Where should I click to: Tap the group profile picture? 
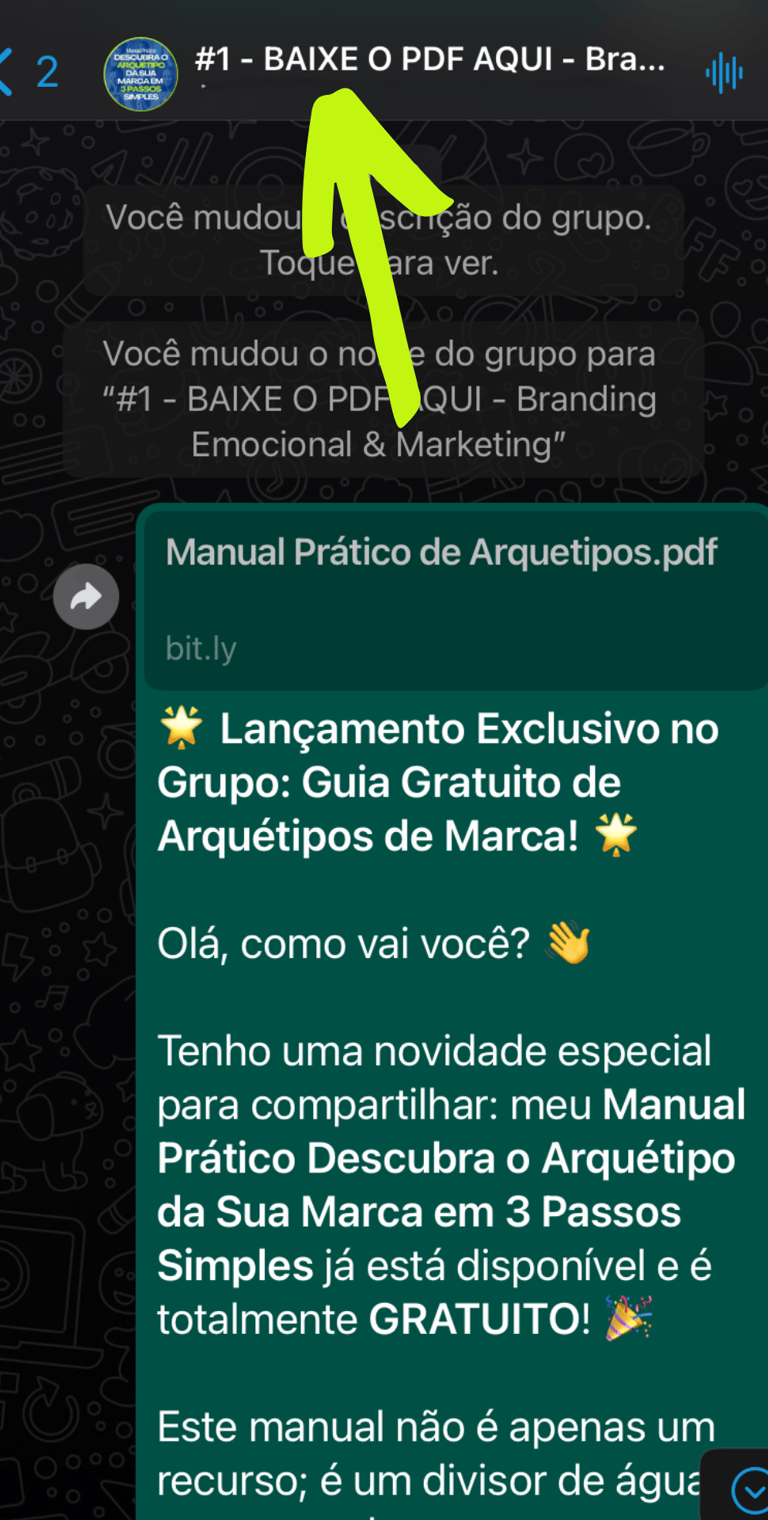[140, 74]
